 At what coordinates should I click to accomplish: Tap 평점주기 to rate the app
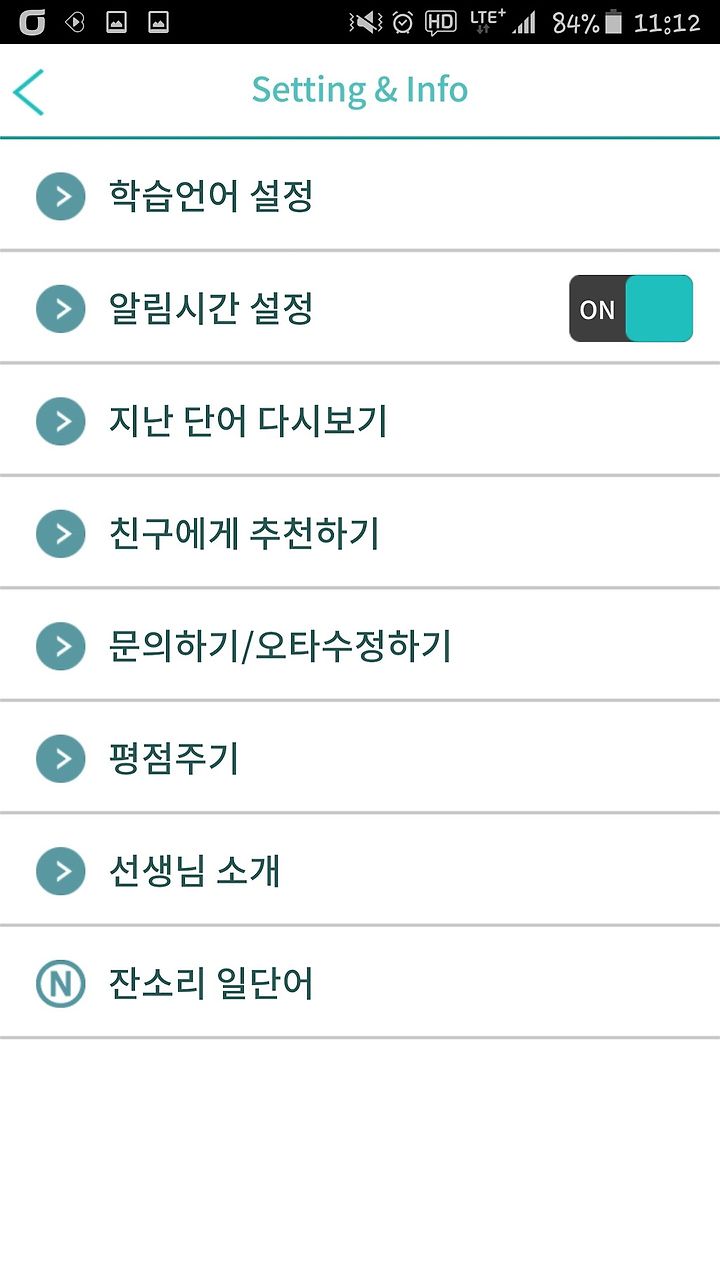[360, 757]
